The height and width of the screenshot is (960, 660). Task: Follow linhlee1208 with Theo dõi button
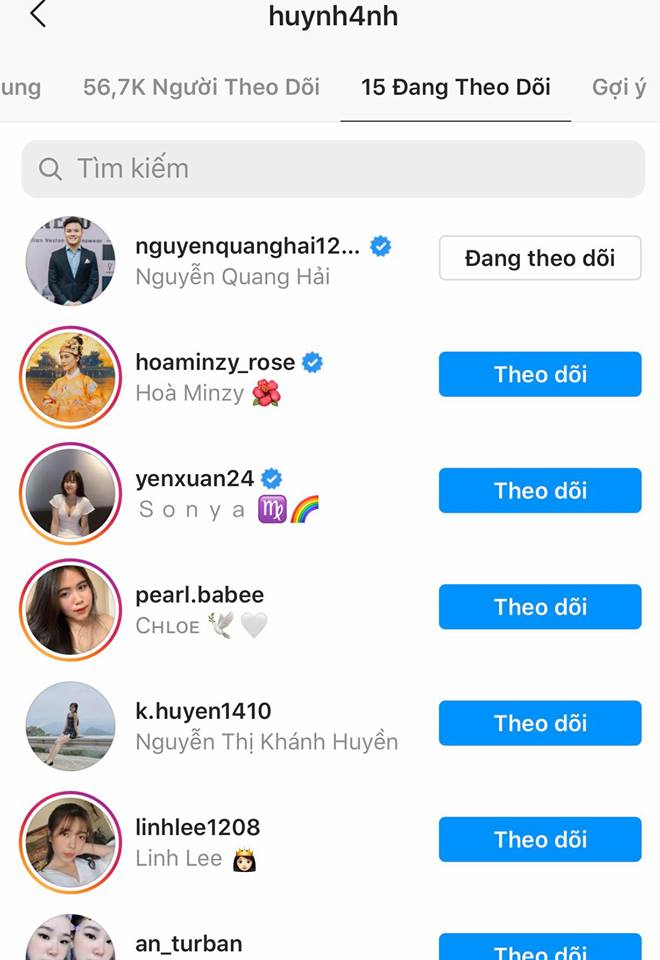(x=539, y=839)
